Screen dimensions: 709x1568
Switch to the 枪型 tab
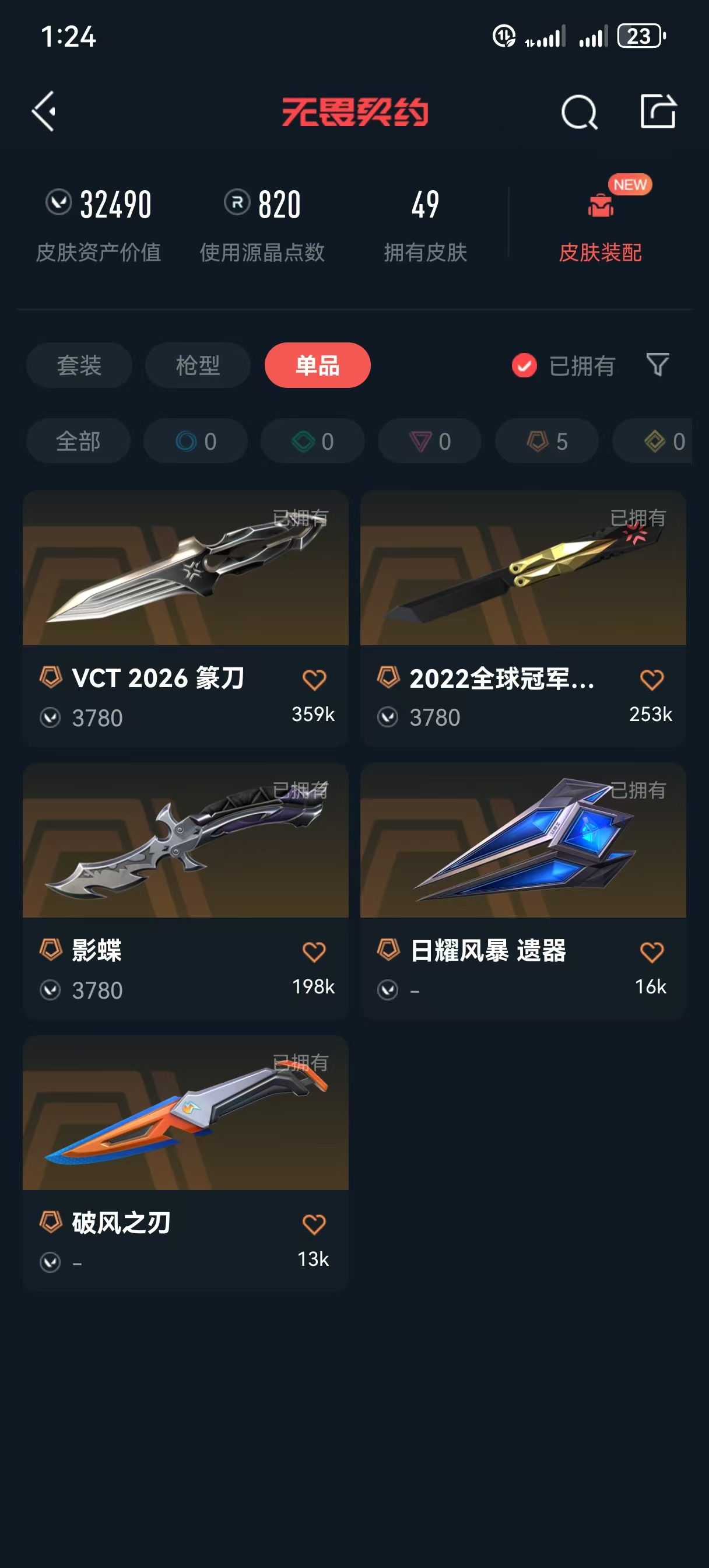pos(198,365)
